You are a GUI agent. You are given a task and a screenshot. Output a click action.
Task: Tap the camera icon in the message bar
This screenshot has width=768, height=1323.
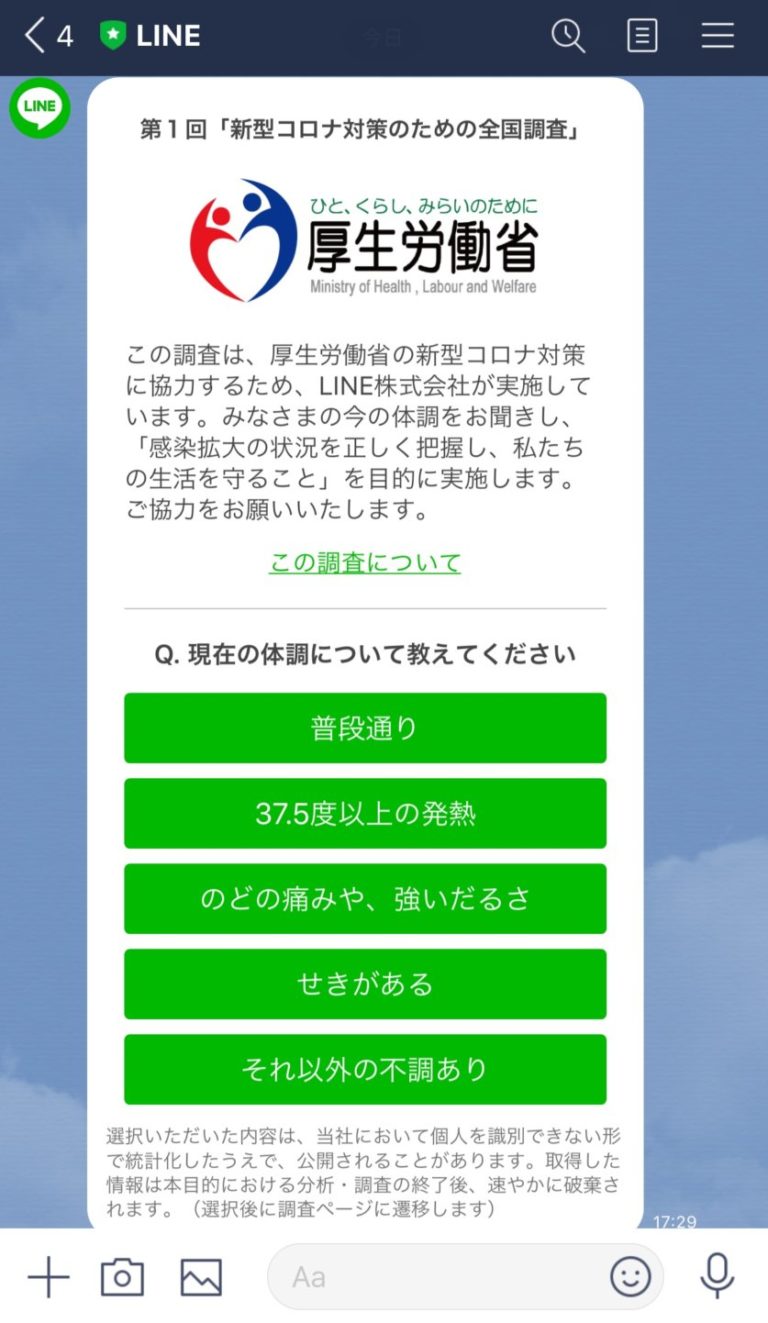tap(122, 1276)
